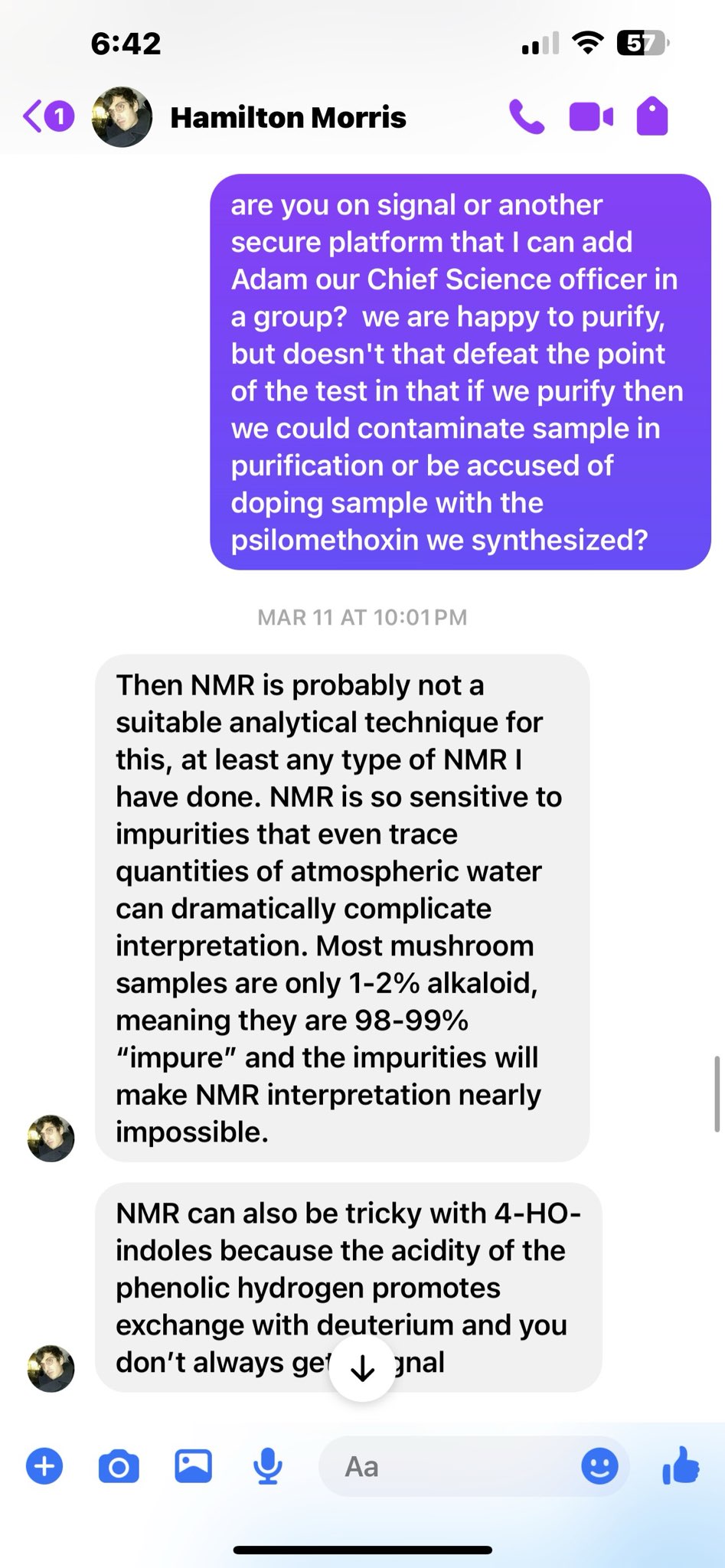Open the purple tag icon in the header
The image size is (725, 1568).
[652, 117]
